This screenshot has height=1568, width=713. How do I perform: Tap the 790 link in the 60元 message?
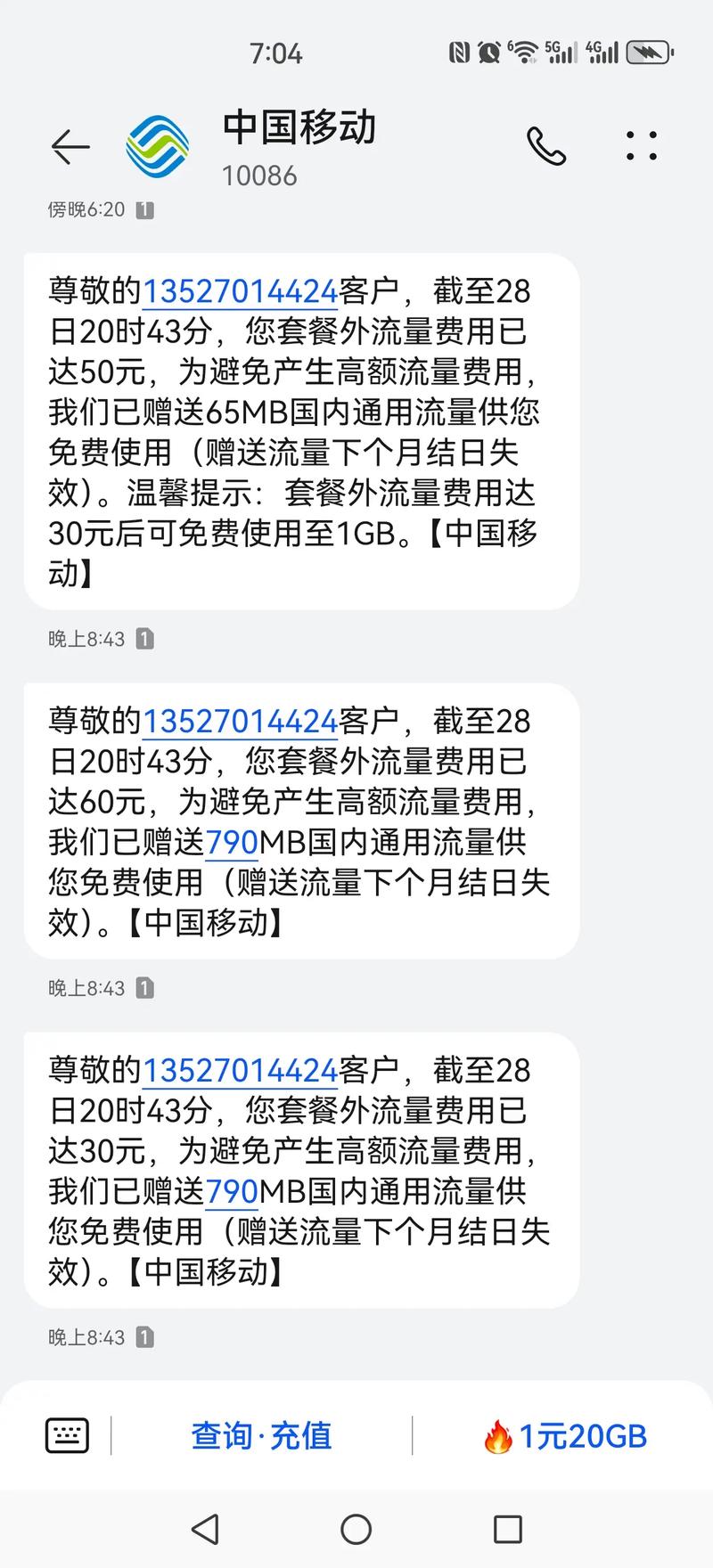(x=232, y=842)
